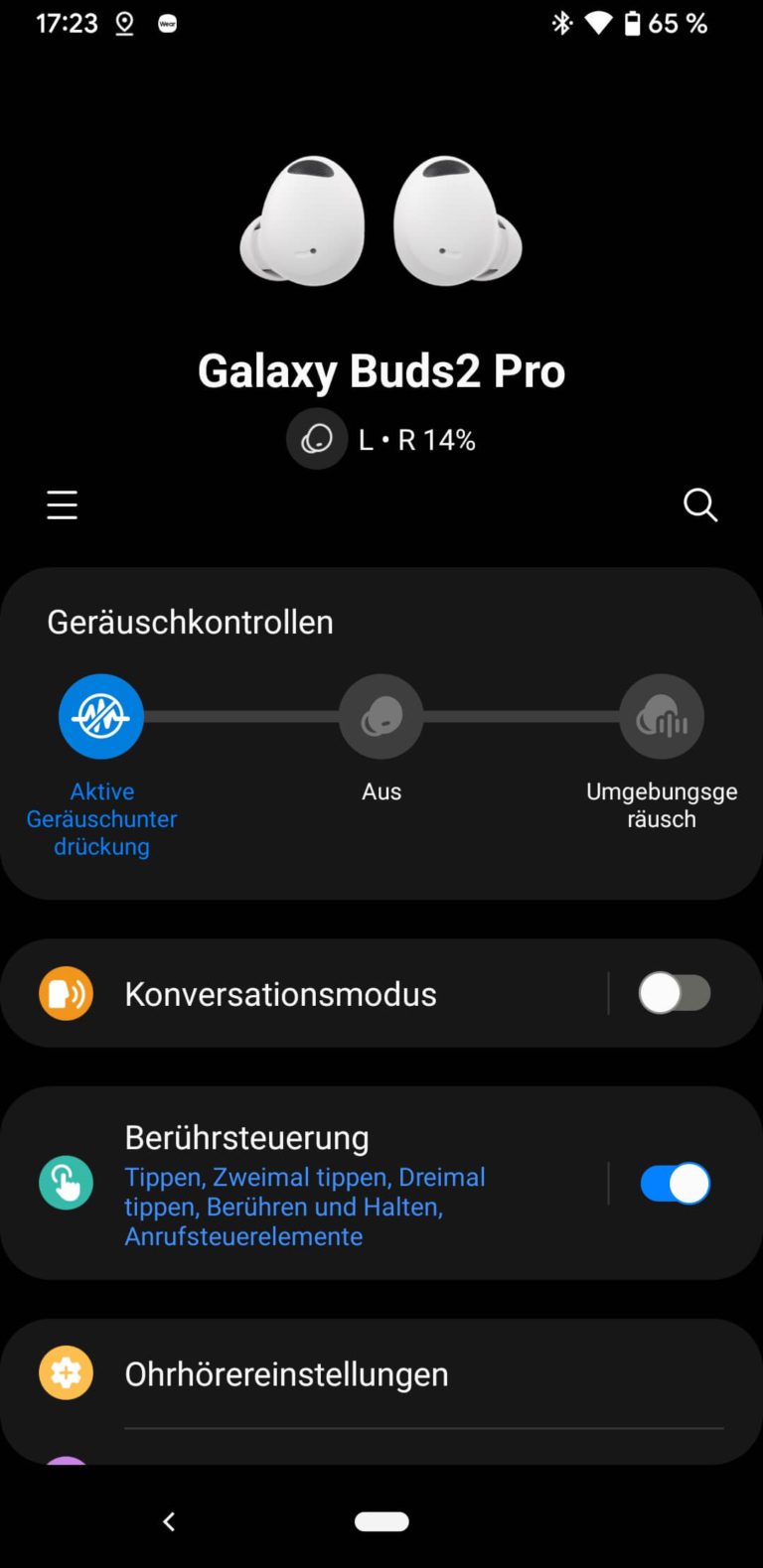Select Umgebungsgeräusch mode
763x1568 pixels.
pos(661,717)
